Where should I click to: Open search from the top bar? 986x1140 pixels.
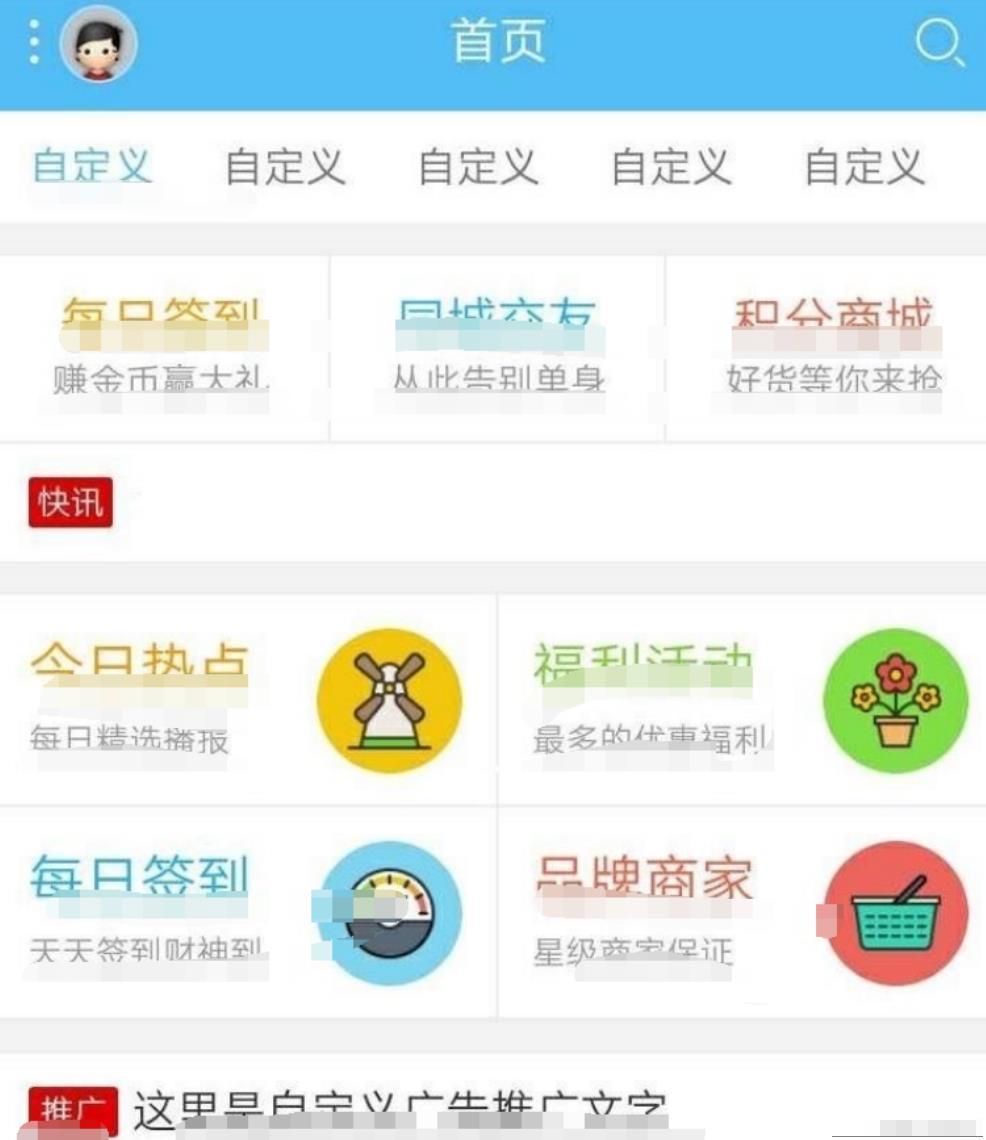pos(939,43)
